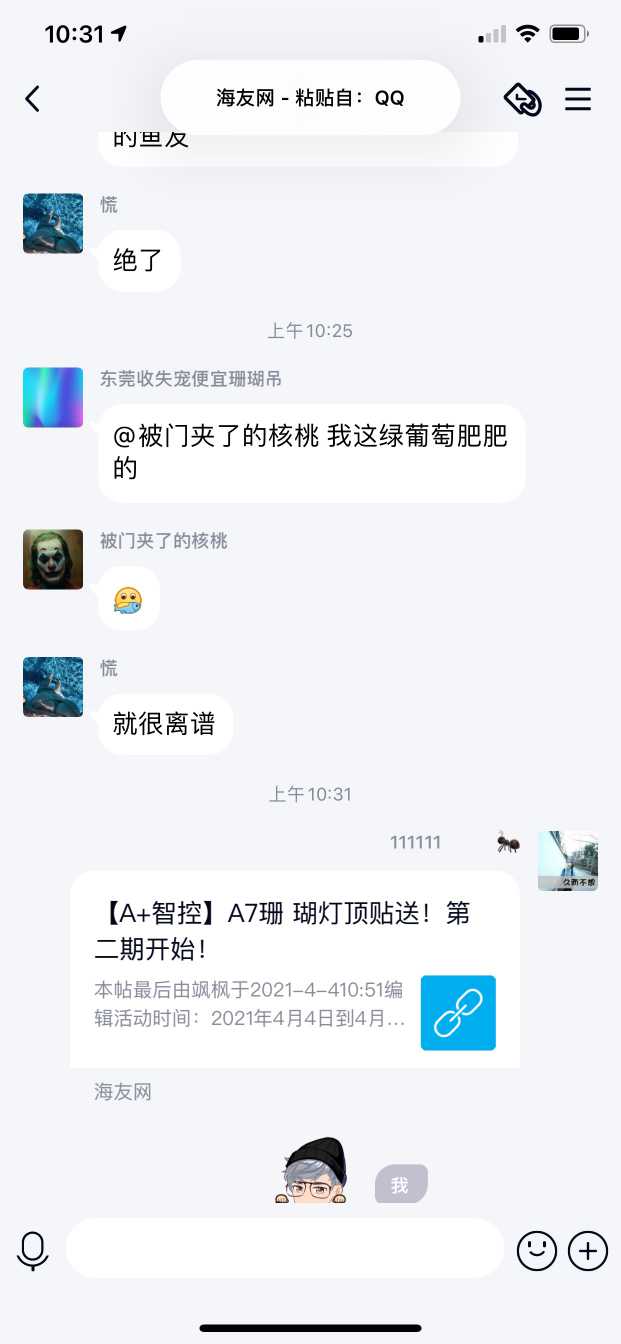Tap the microphone for voice input
The width and height of the screenshot is (621, 1344).
coord(33,1250)
